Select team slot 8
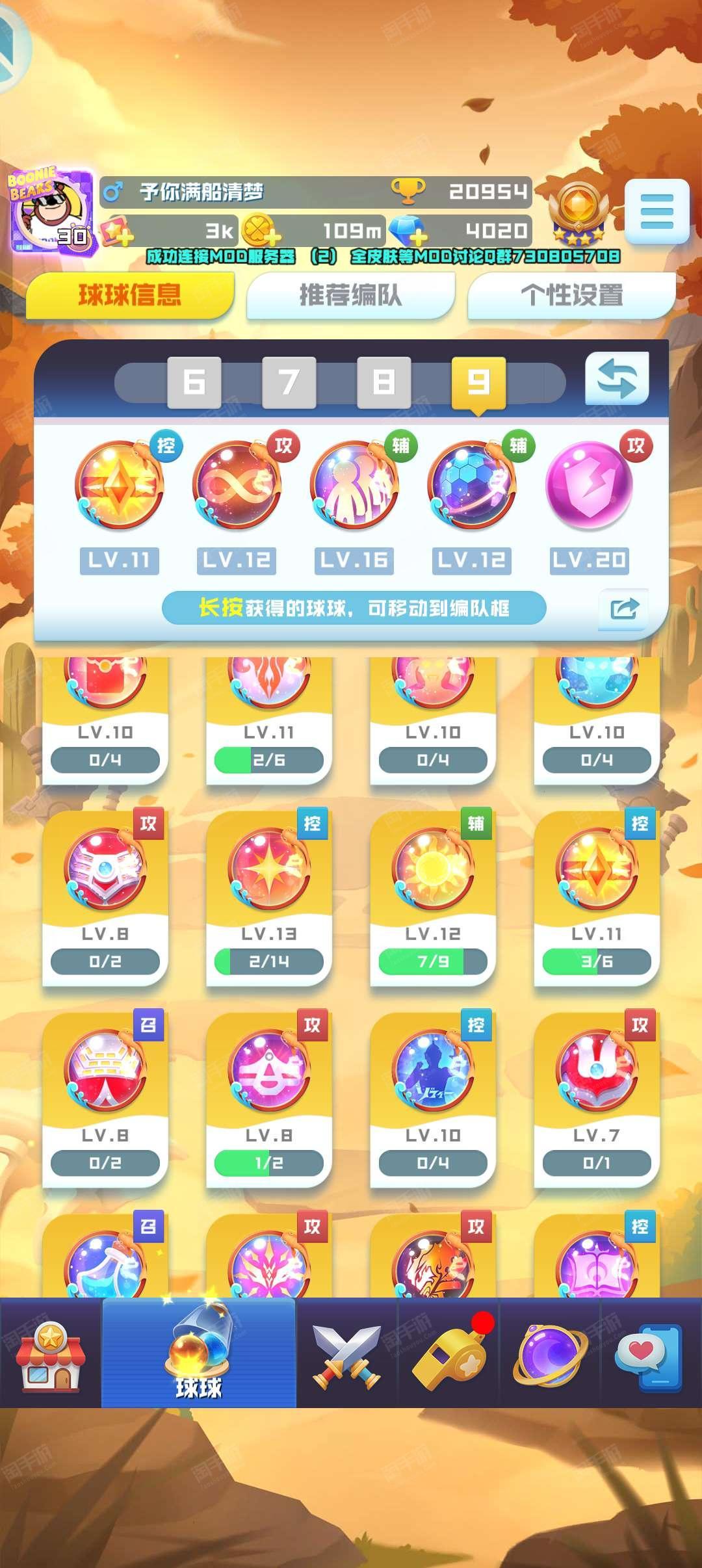702x1568 pixels. pos(383,382)
